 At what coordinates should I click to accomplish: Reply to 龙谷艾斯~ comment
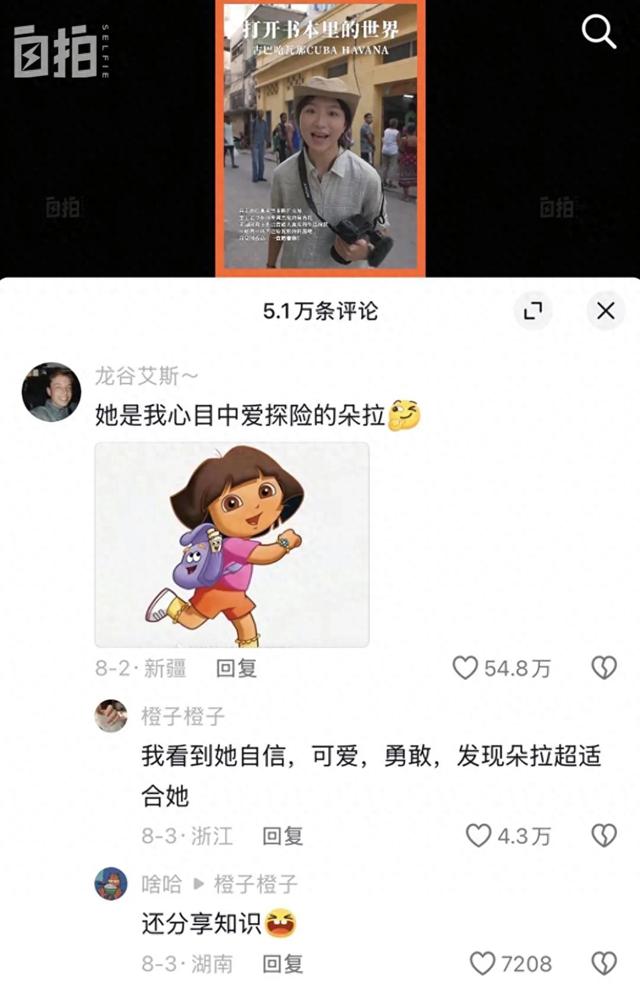(x=237, y=668)
